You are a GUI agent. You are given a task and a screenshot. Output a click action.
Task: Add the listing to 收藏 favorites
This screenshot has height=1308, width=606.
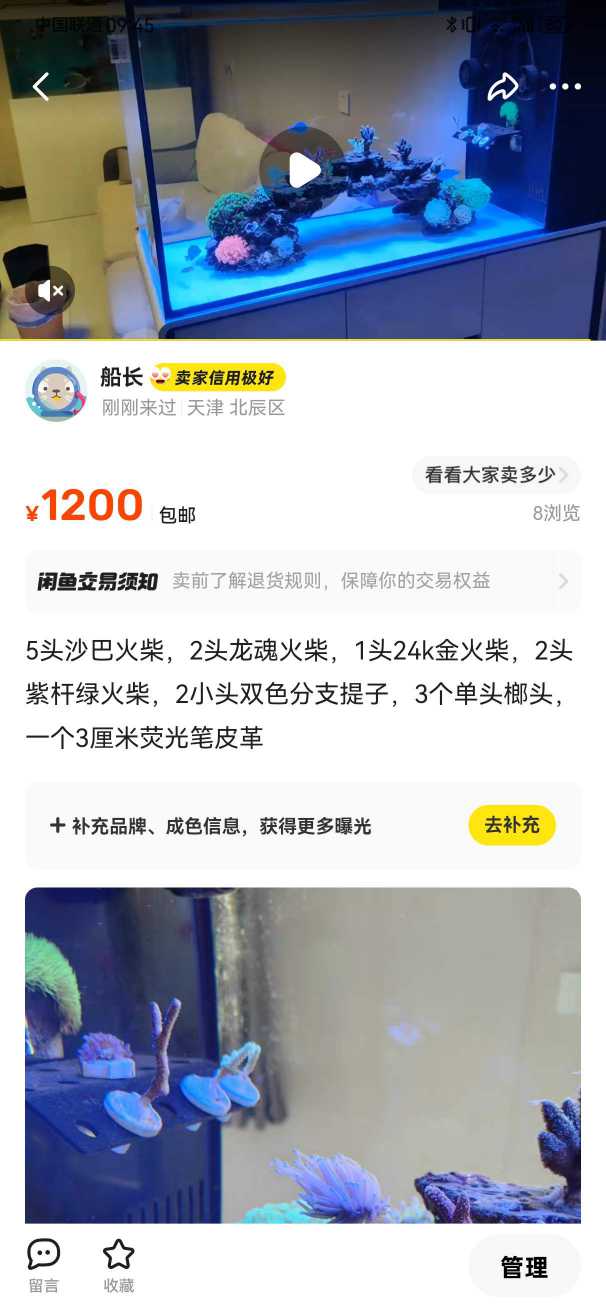[x=119, y=1265]
